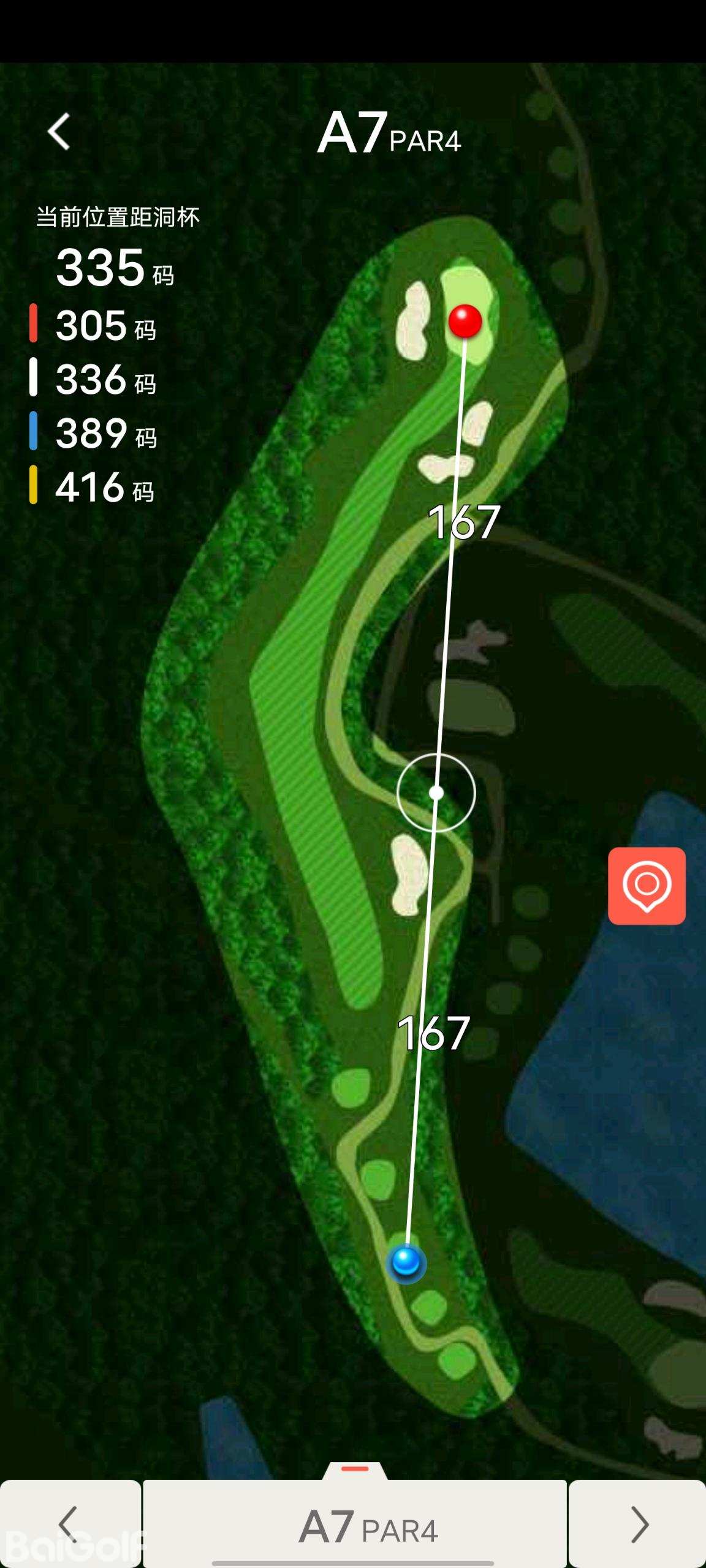Tap the white target circle on the fairway
706x1568 pixels.
436,793
